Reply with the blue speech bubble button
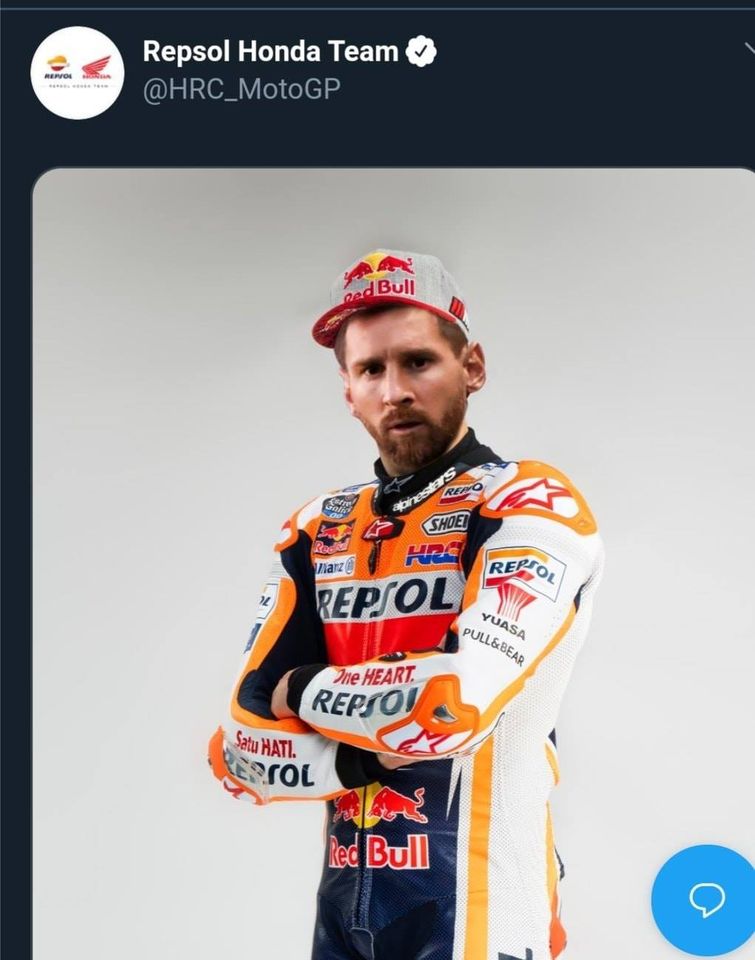The image size is (755, 960). (x=707, y=900)
